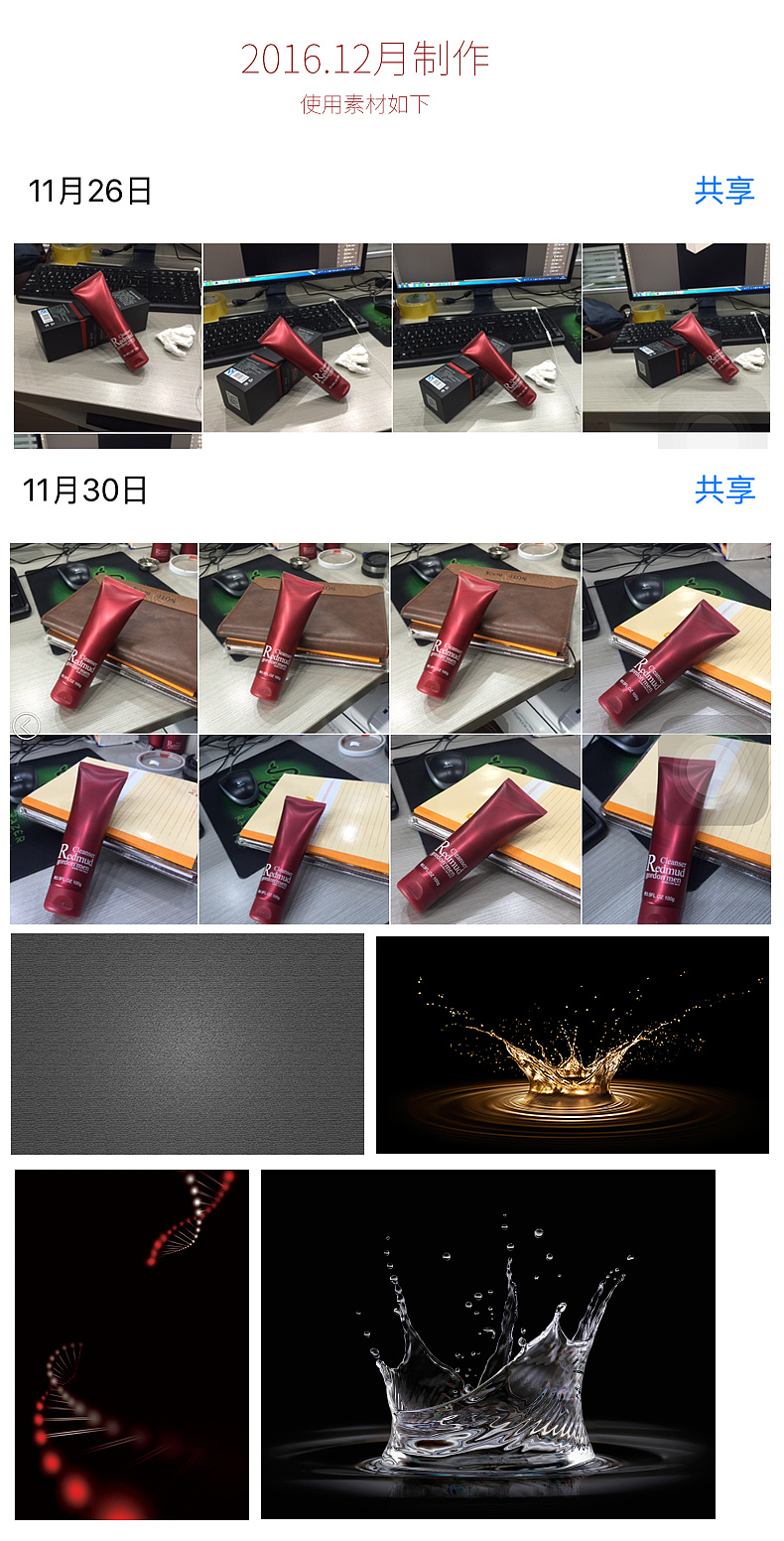Open the gray leather texture image
This screenshot has width=784, height=1541.
coord(187,1045)
